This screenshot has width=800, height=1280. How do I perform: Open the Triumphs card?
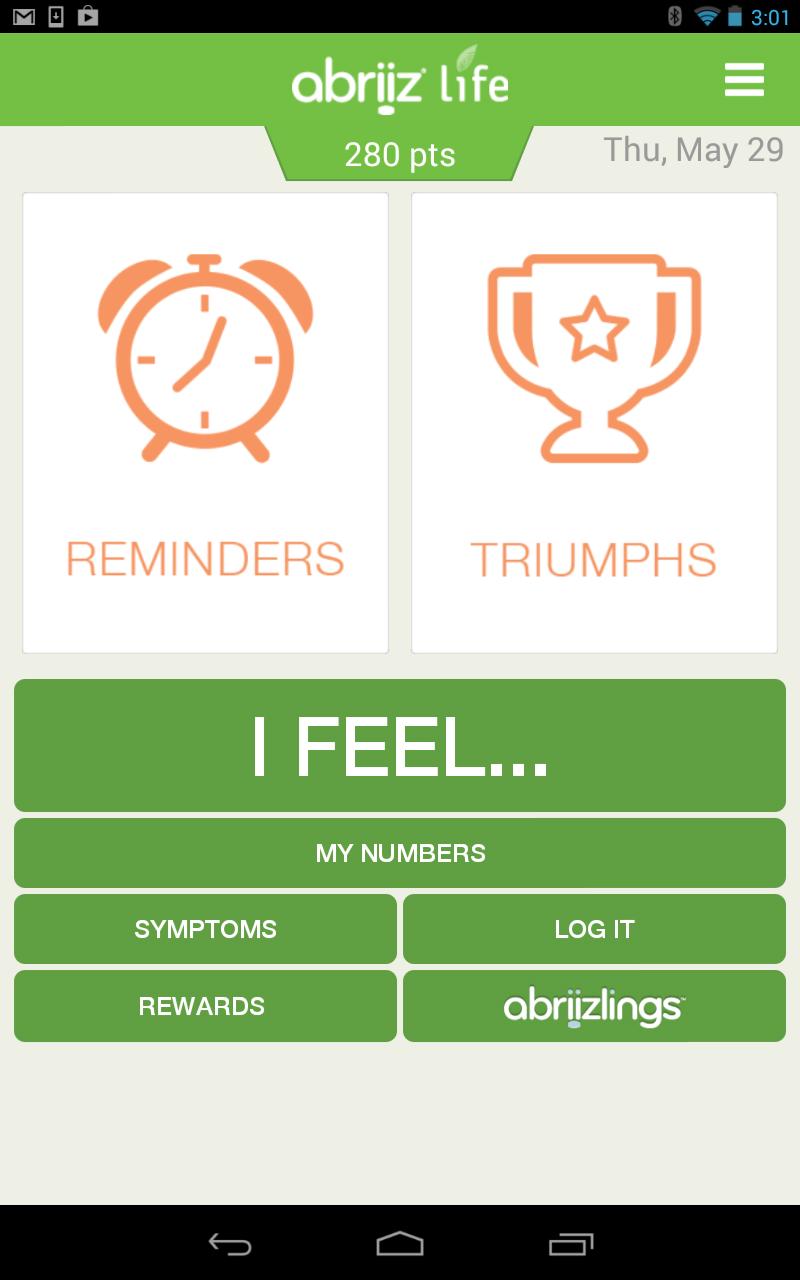pos(594,423)
